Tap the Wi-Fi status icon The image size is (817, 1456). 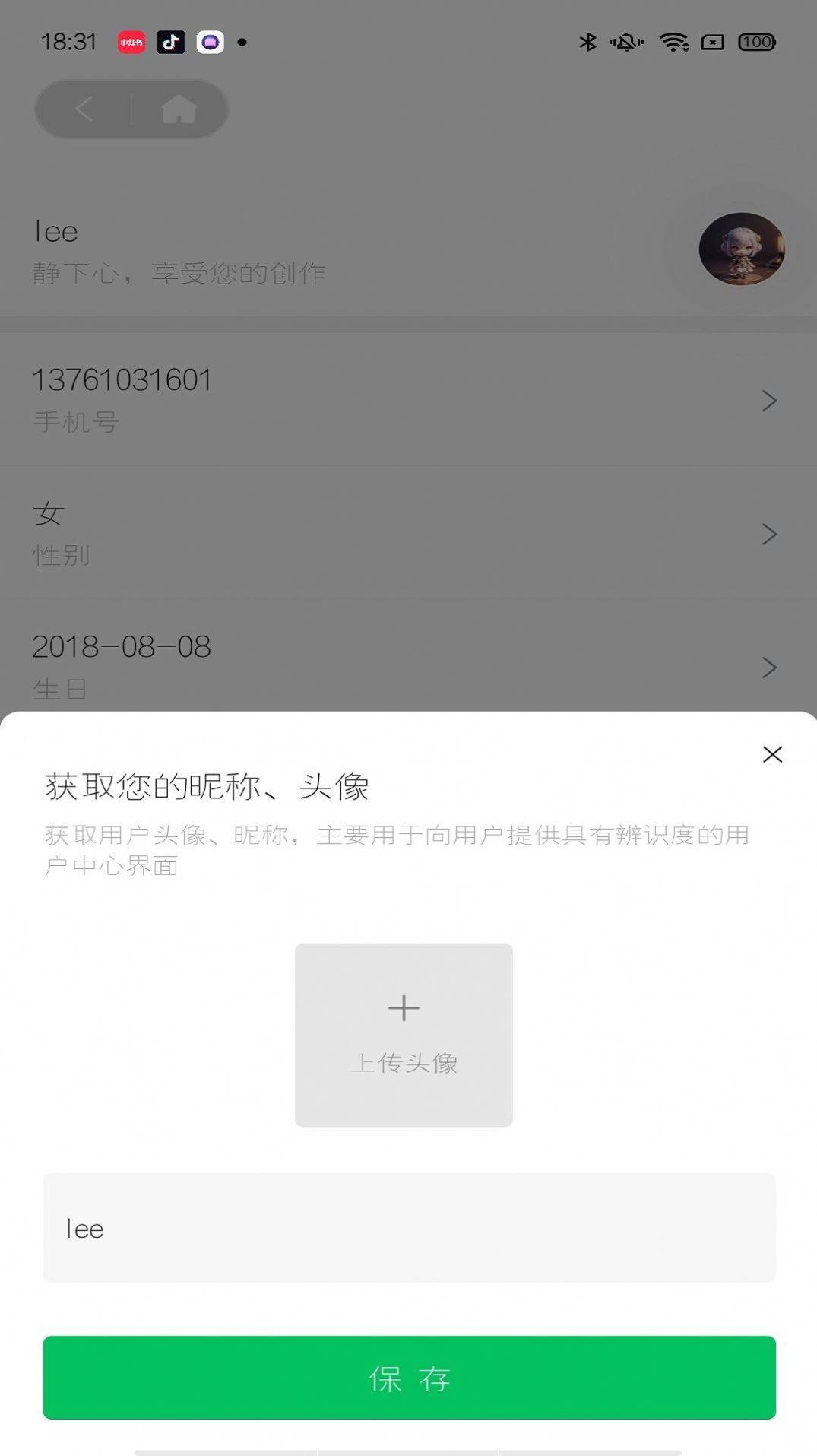pyautogui.click(x=673, y=42)
